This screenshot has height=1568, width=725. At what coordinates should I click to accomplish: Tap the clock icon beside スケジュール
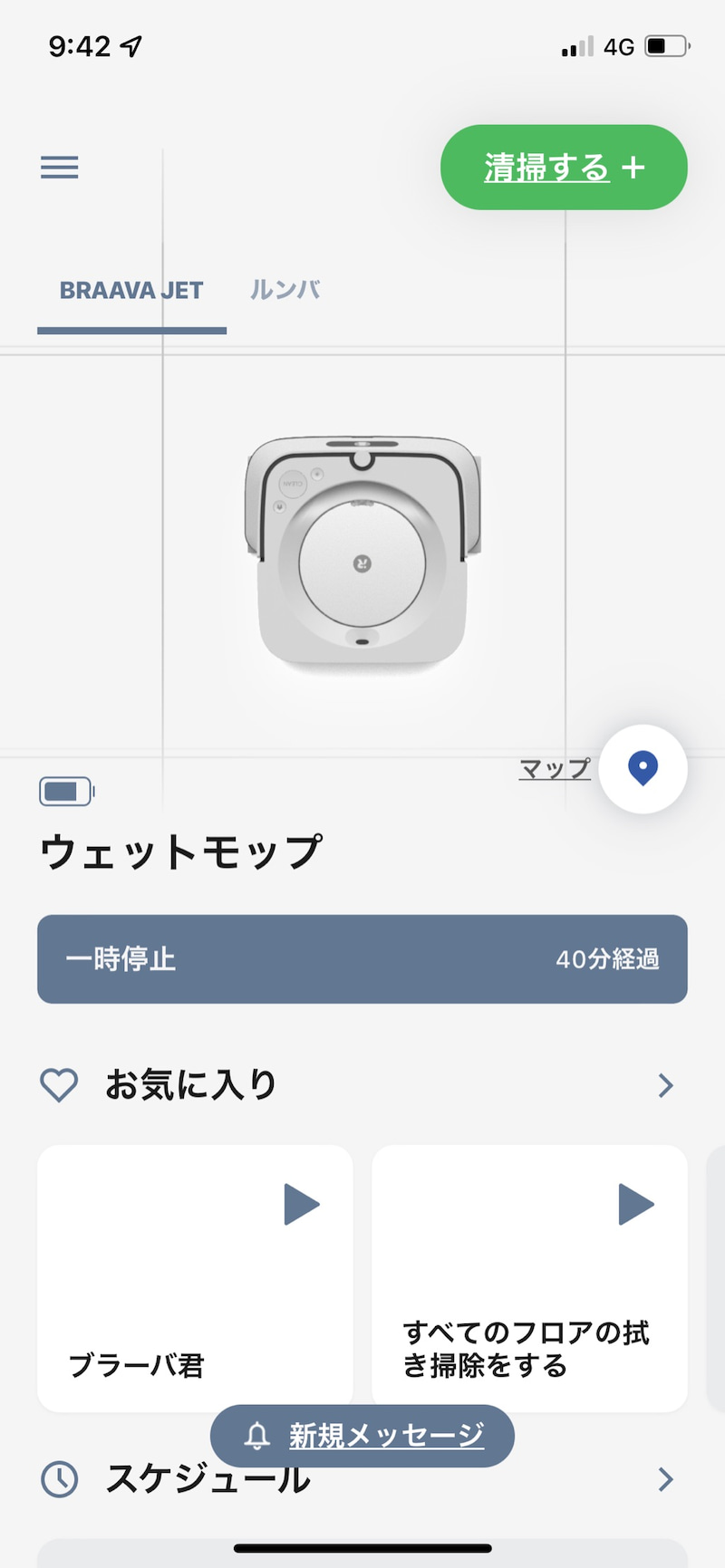[58, 1478]
